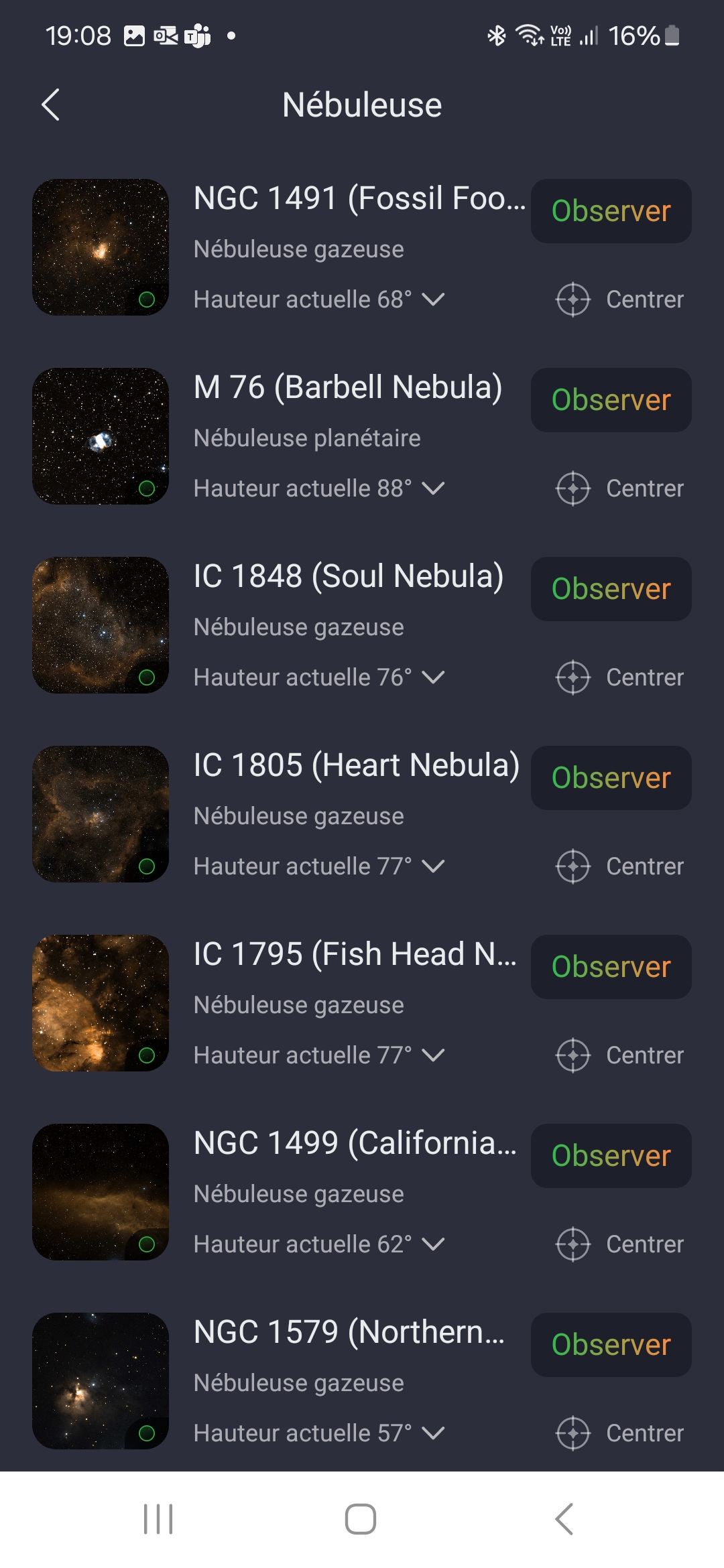724x1568 pixels.
Task: Center the telescope on NGC 1491
Action: coord(620,300)
